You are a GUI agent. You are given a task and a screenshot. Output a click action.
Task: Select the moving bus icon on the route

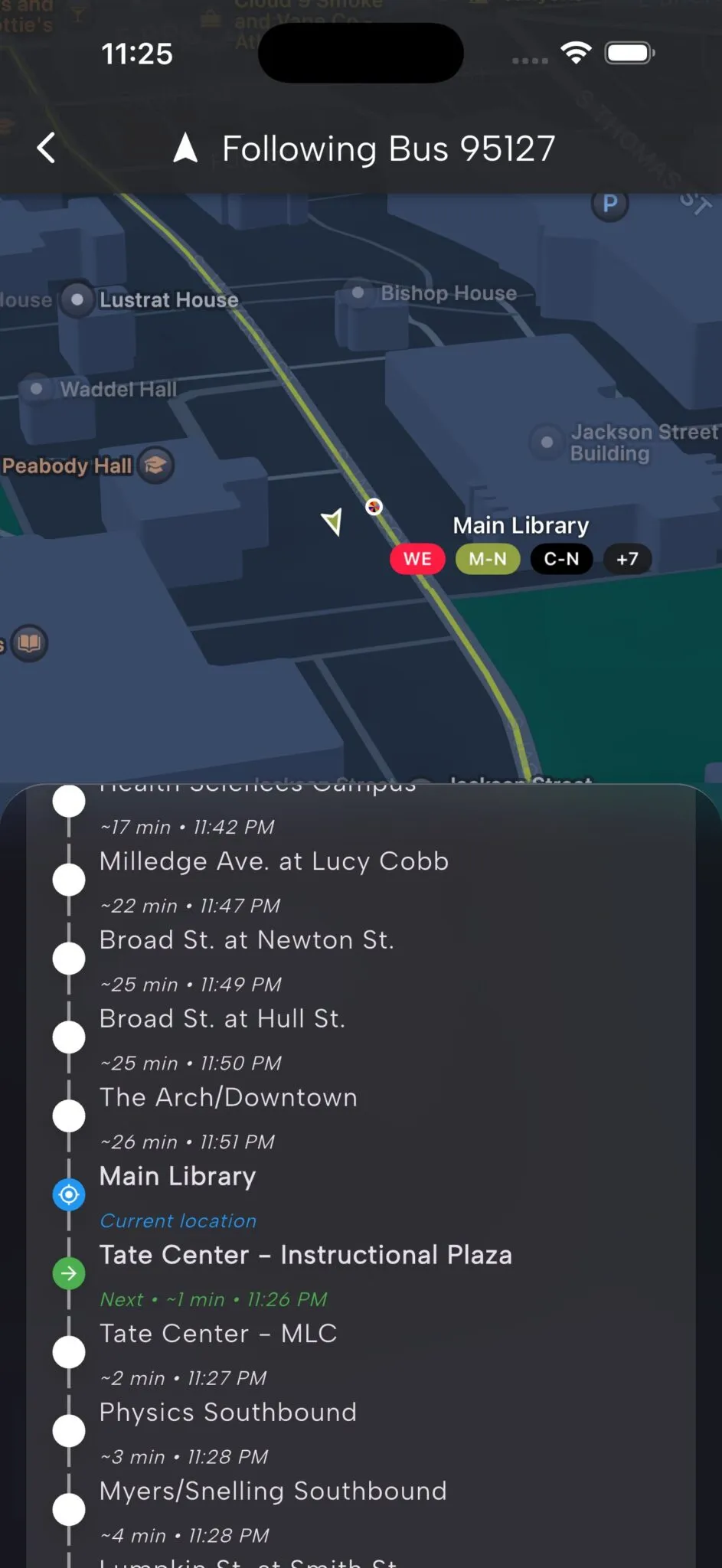pyautogui.click(x=373, y=506)
